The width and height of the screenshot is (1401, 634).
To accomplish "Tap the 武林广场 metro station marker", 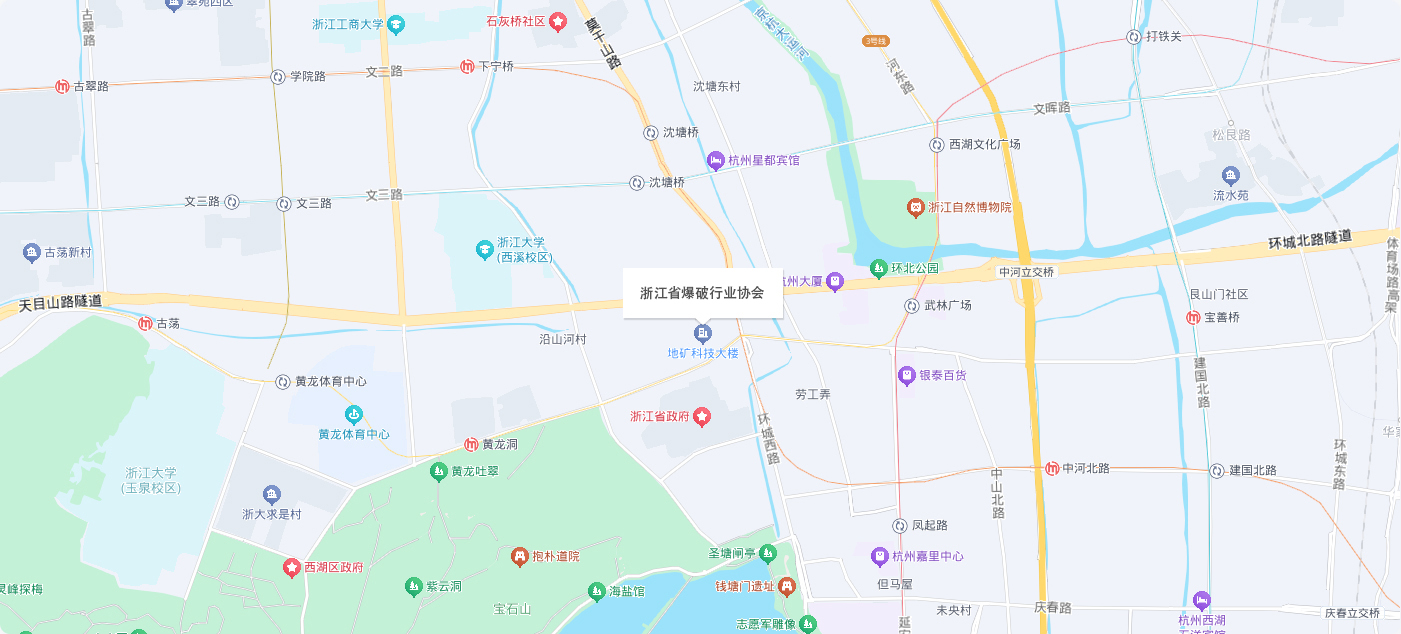I will [x=912, y=305].
